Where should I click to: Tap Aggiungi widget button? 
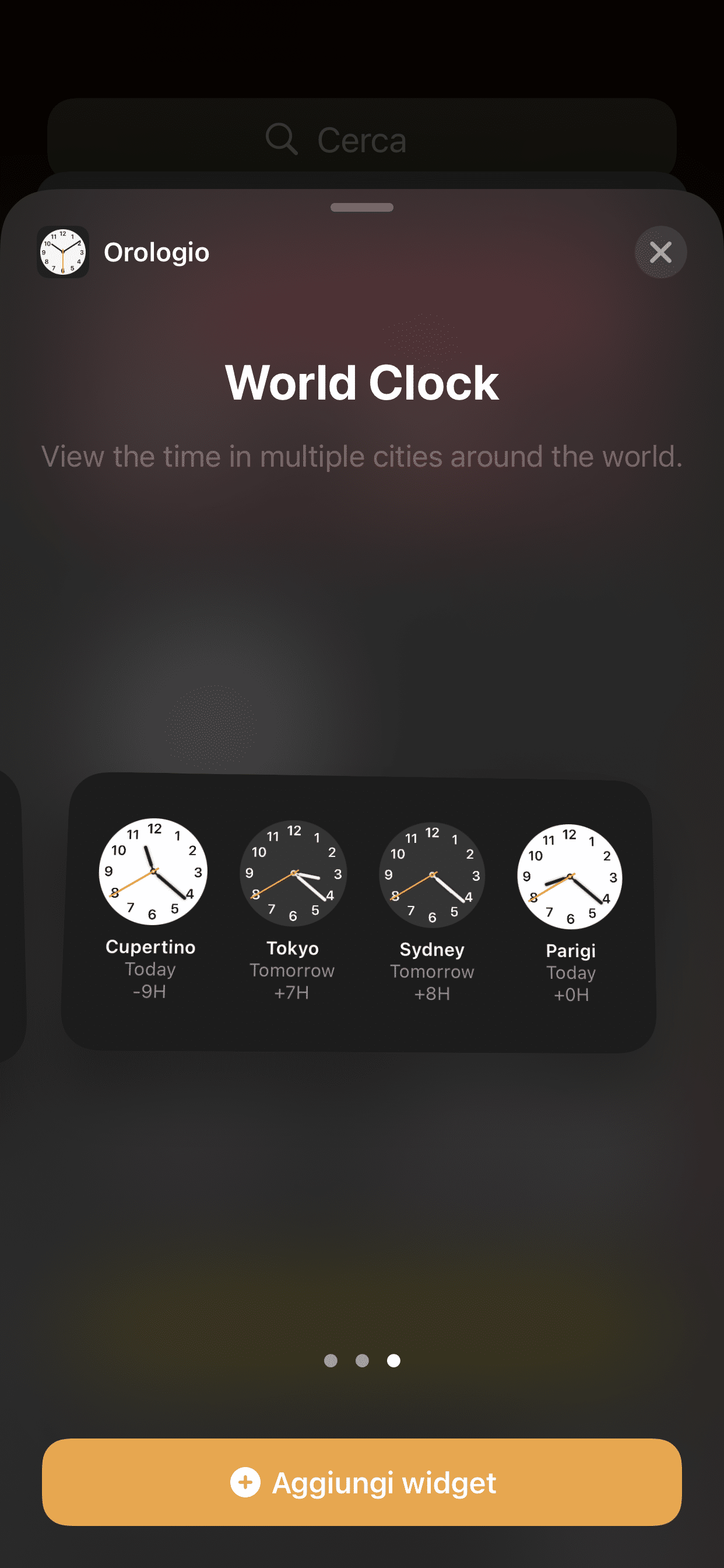click(362, 1482)
